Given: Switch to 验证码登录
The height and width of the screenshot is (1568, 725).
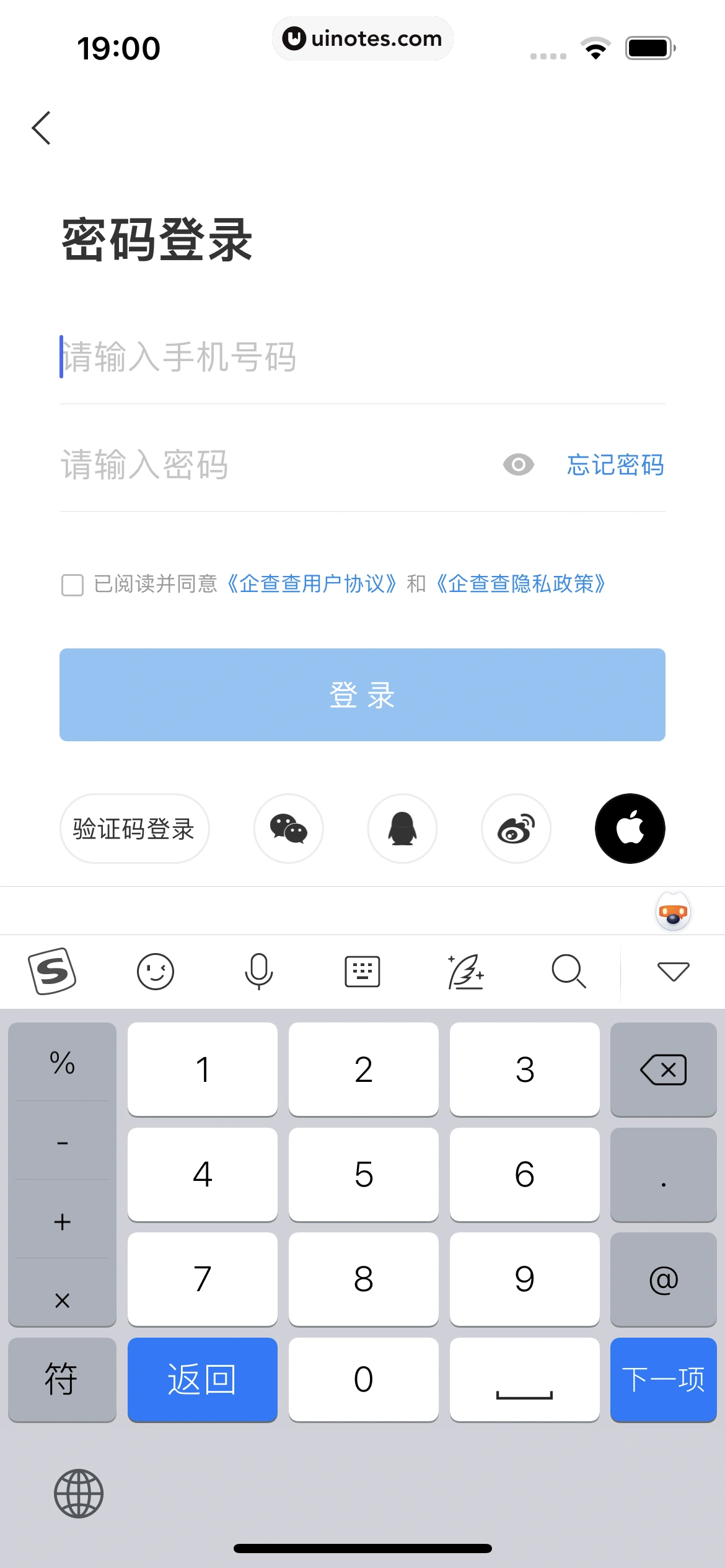Looking at the screenshot, I should 134,829.
